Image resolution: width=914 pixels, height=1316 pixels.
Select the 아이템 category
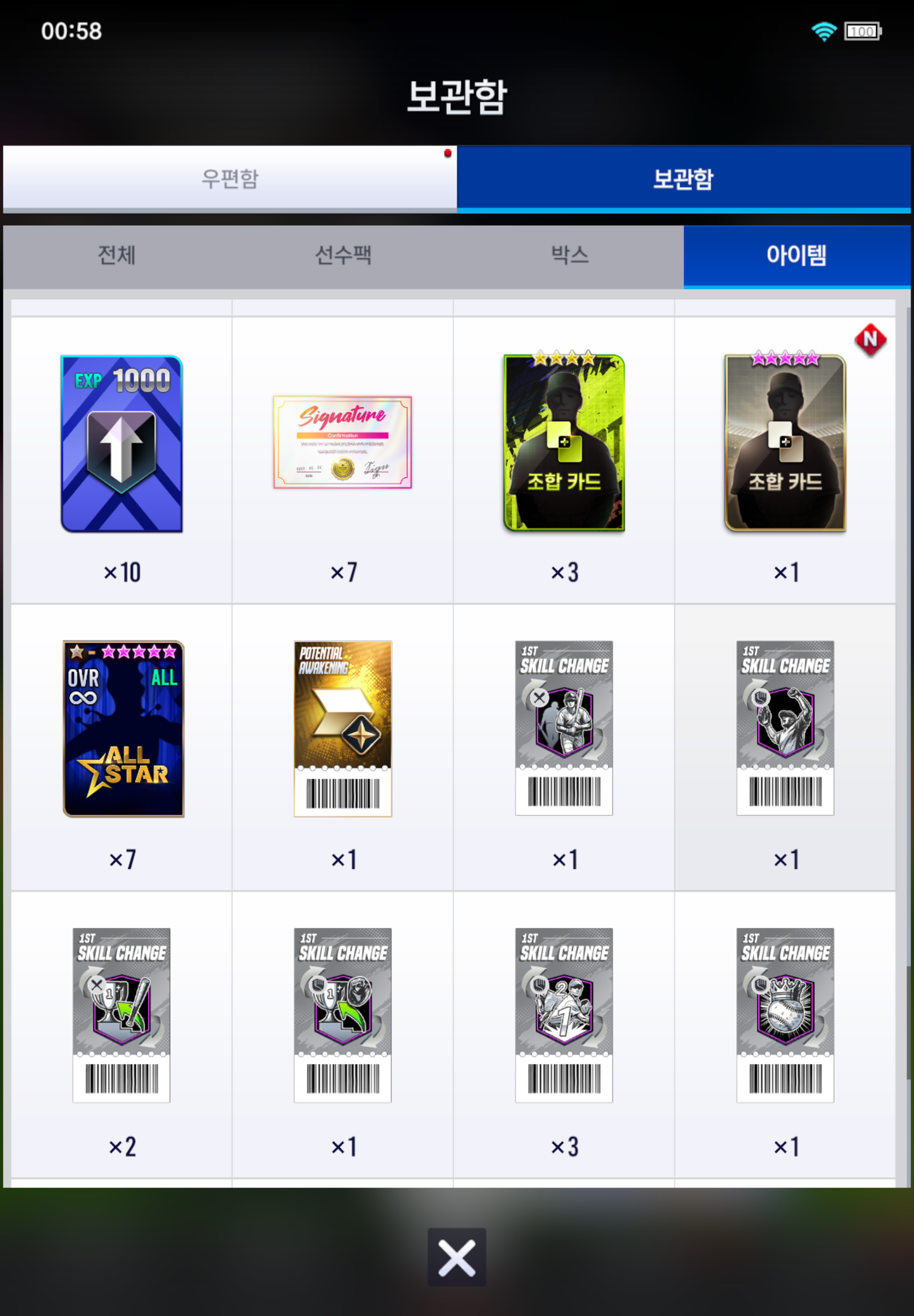pos(796,255)
